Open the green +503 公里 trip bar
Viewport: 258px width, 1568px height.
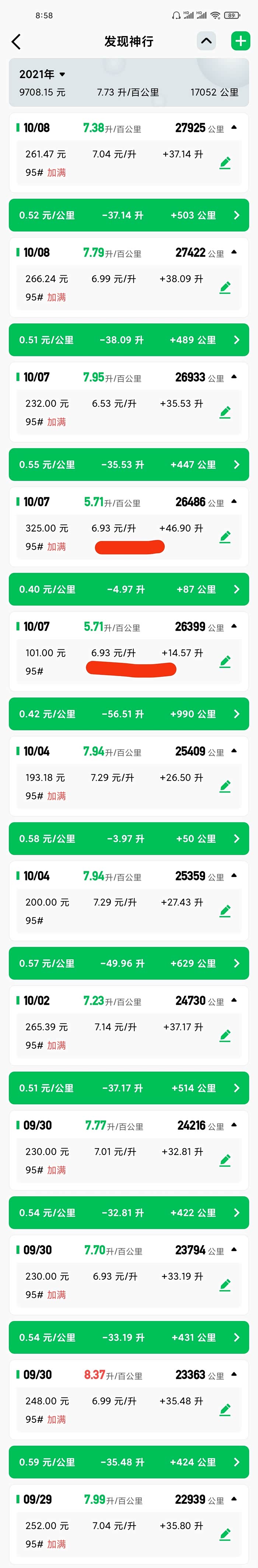point(129,215)
